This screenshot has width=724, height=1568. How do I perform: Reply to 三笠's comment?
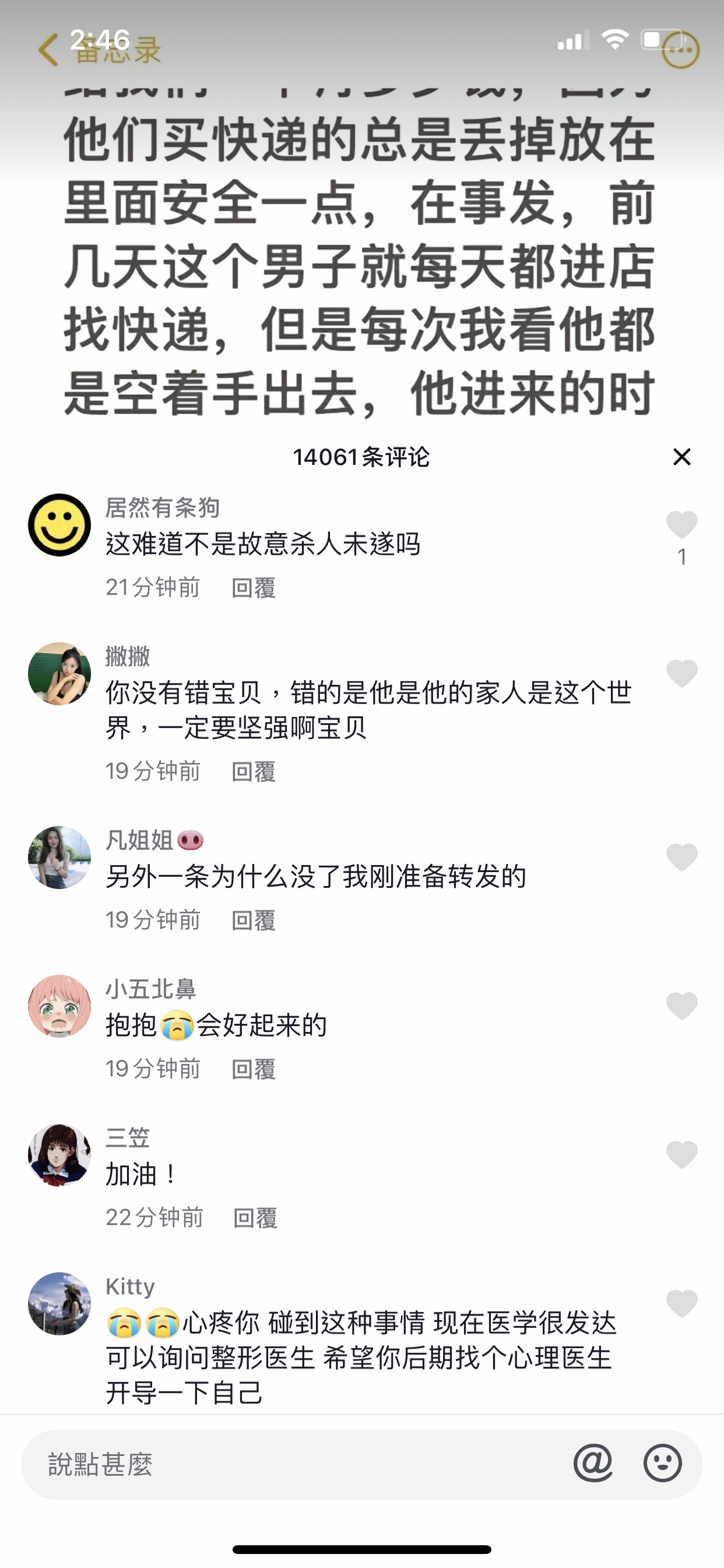click(255, 1218)
